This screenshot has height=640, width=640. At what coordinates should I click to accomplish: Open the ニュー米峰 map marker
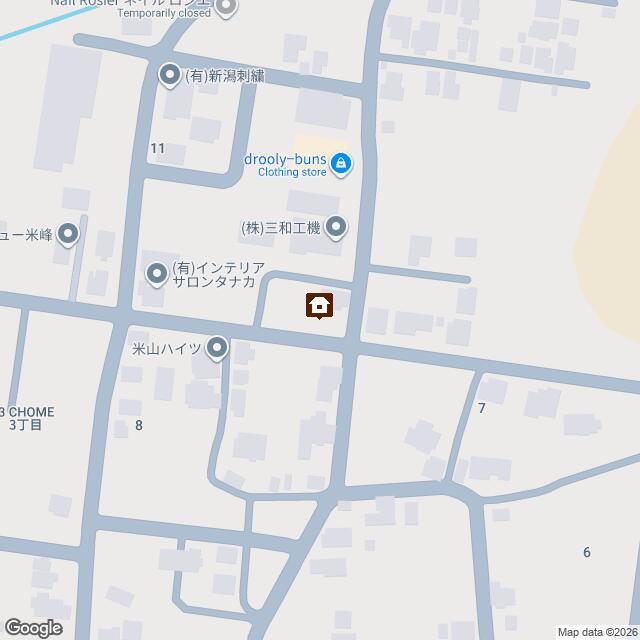click(x=68, y=235)
